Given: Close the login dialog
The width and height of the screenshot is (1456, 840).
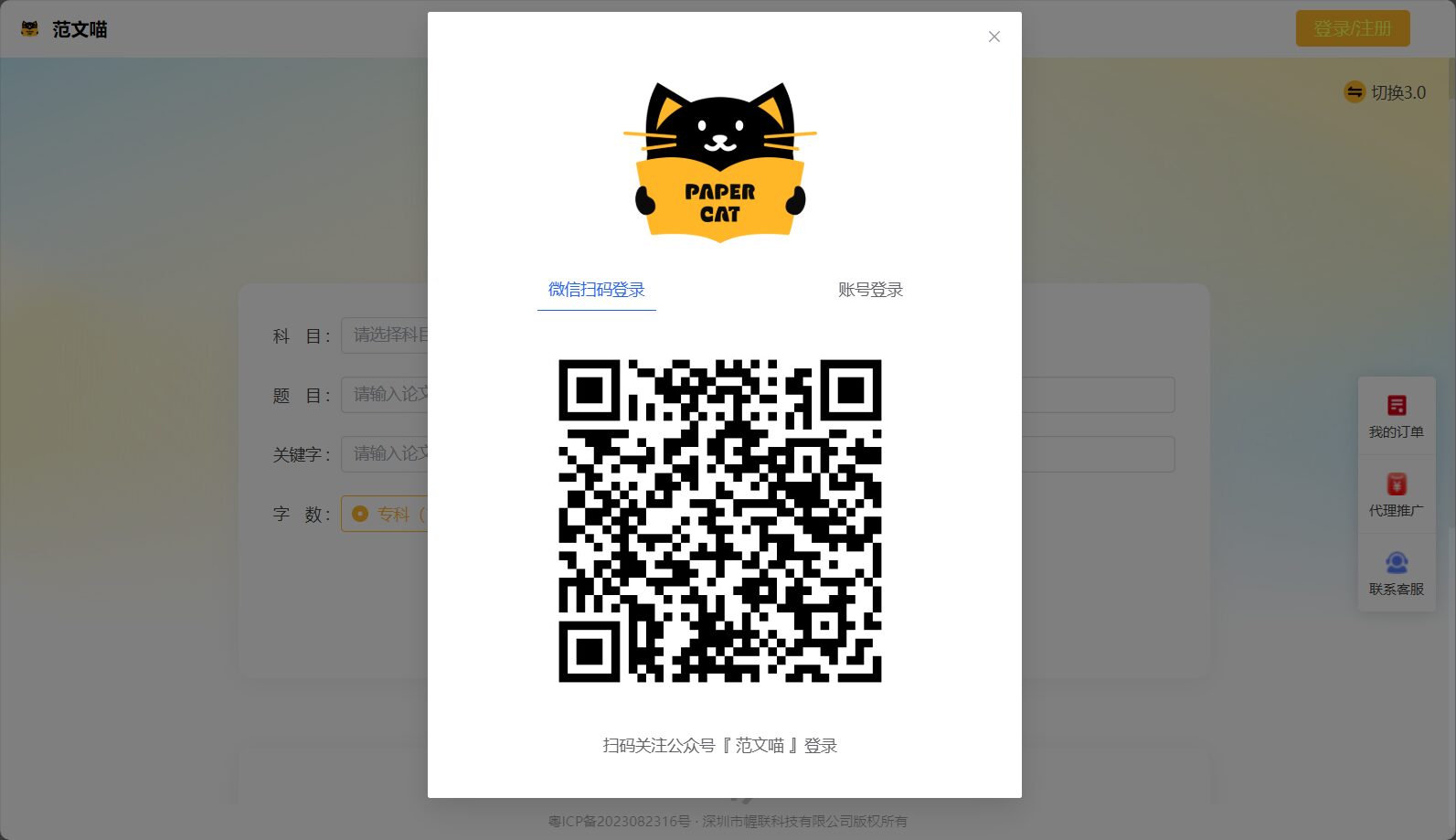Looking at the screenshot, I should 994,37.
